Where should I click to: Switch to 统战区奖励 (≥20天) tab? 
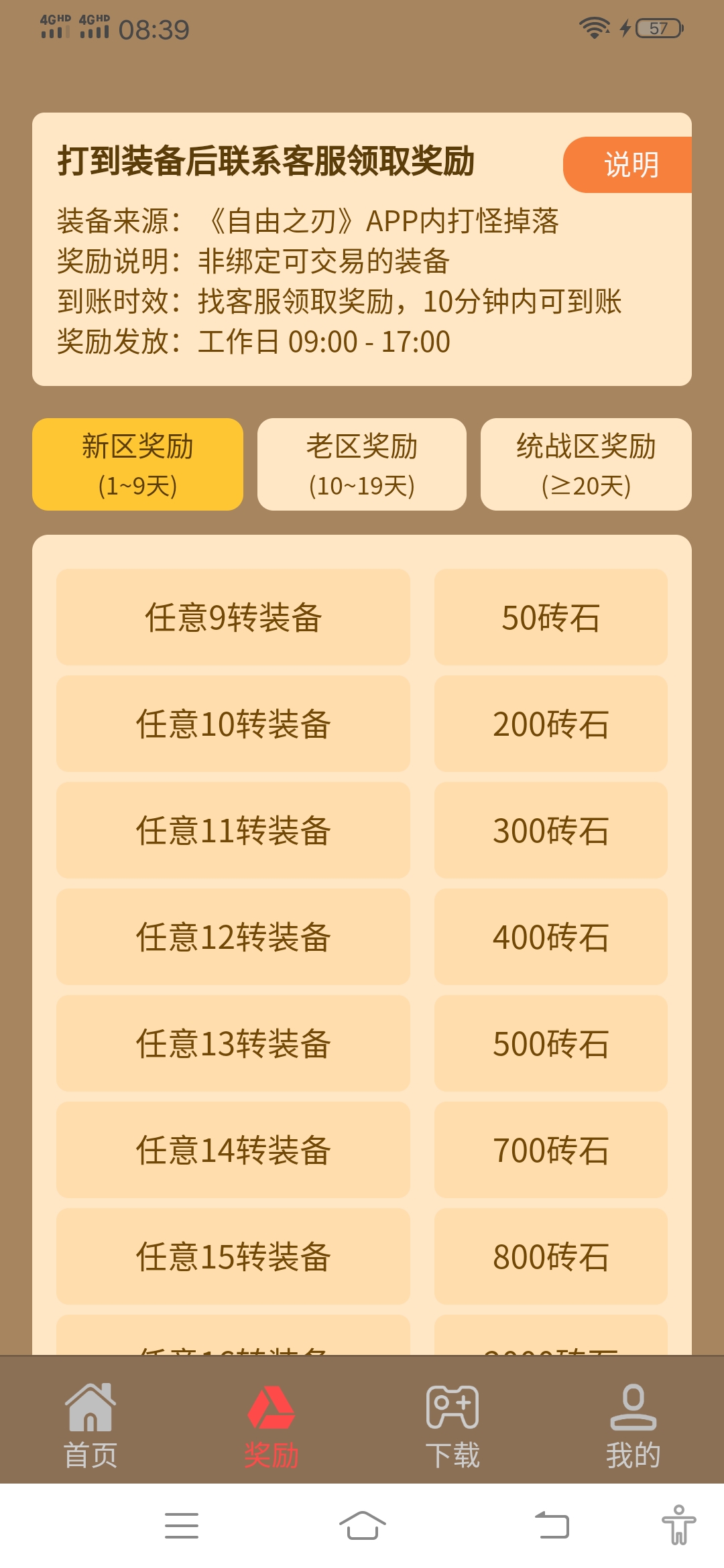click(586, 464)
